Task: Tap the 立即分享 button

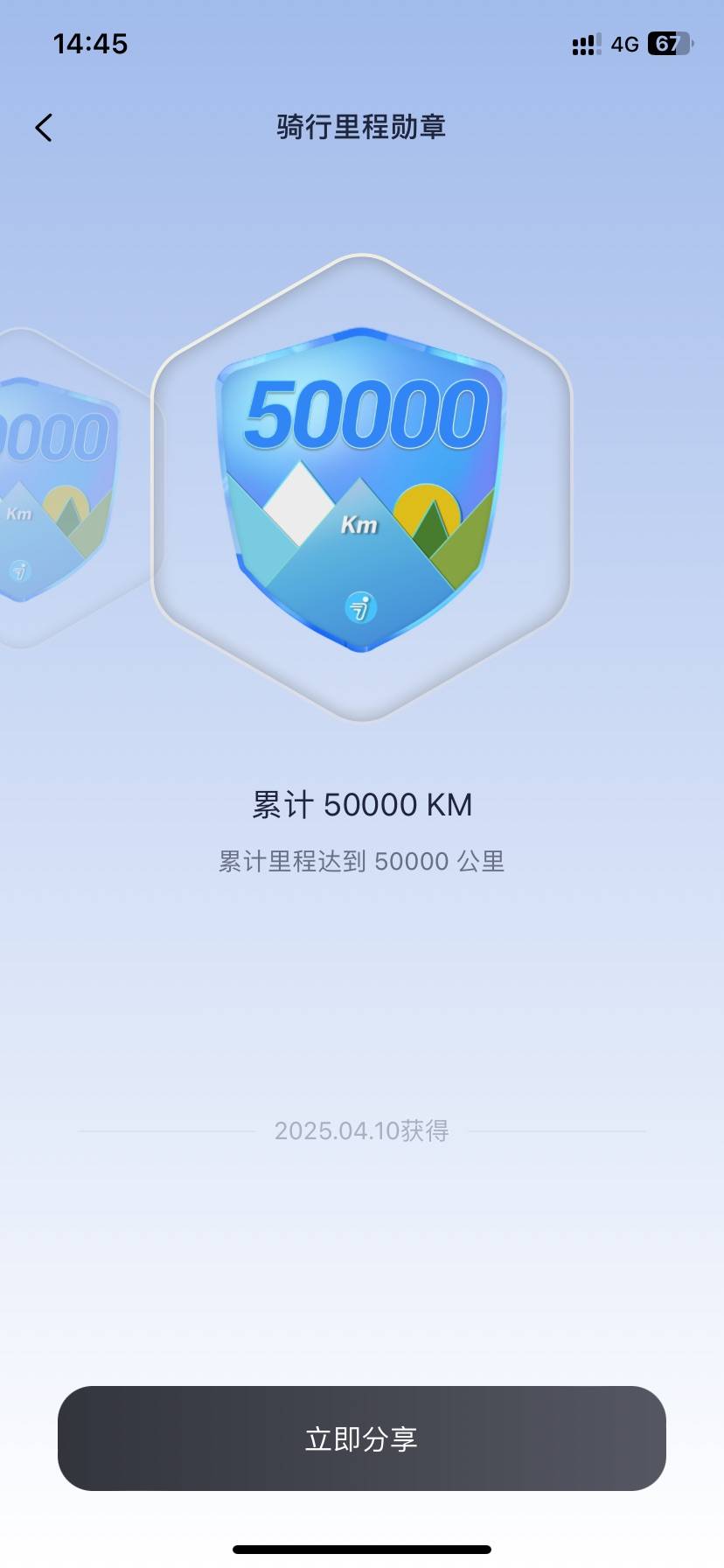Action: 361,1438
